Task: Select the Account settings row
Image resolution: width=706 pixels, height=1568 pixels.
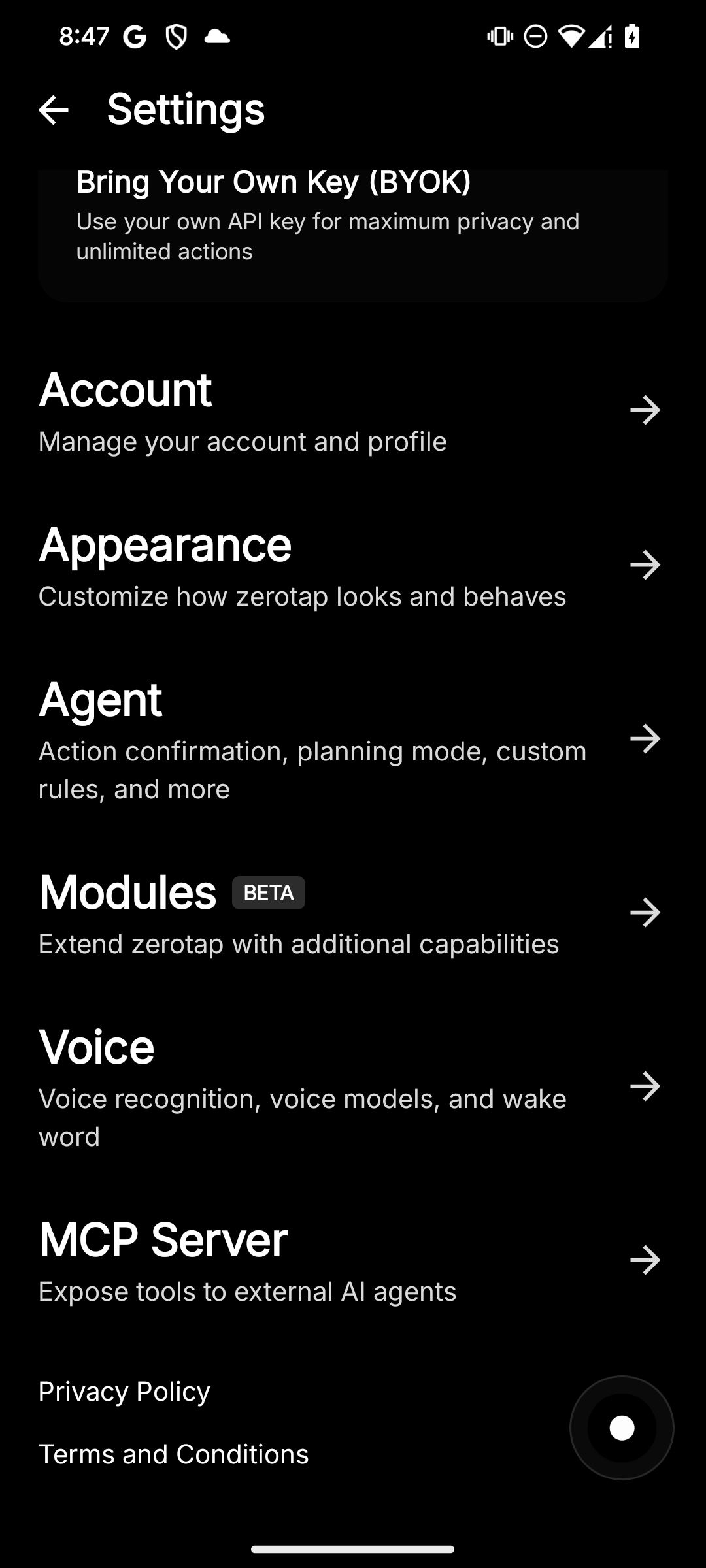Action: pyautogui.click(x=261, y=410)
